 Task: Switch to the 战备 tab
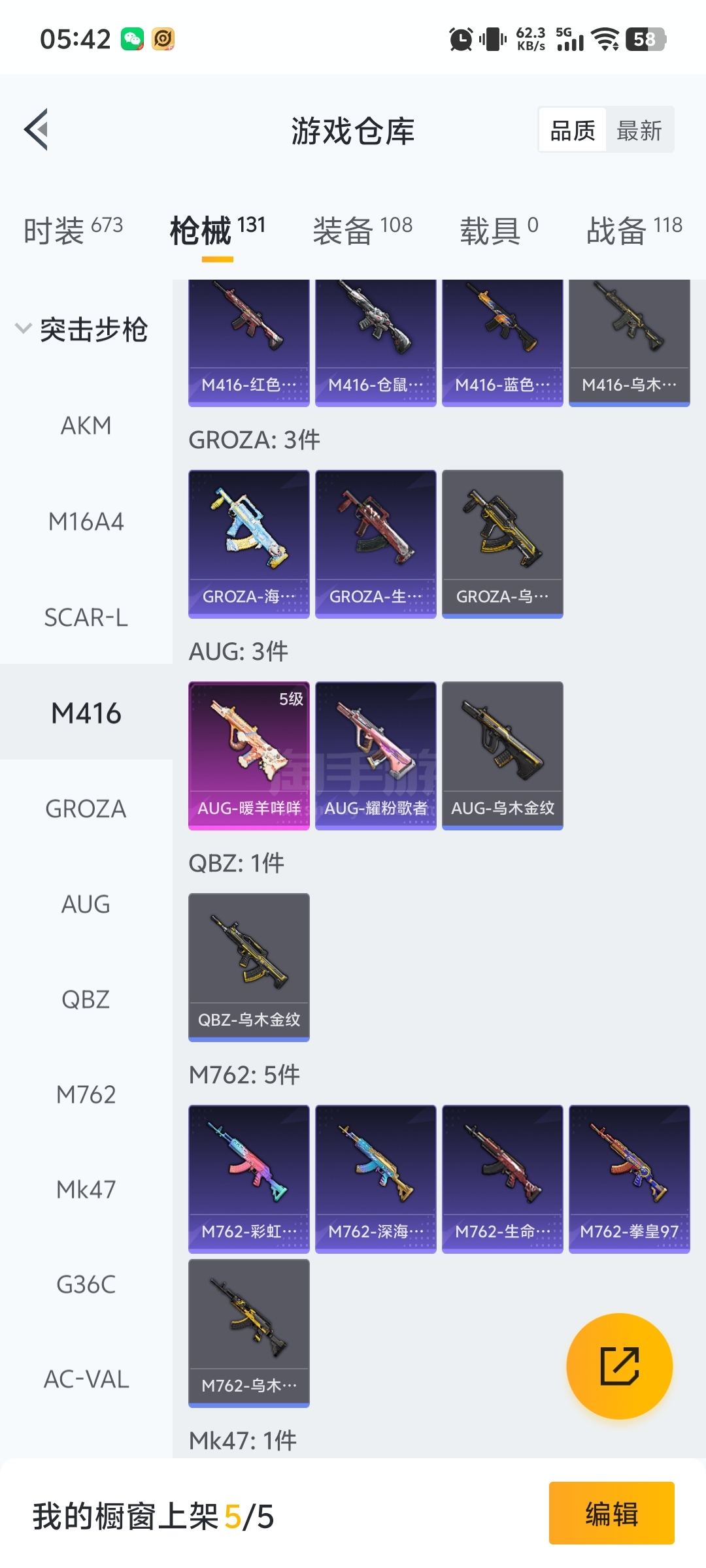tap(633, 230)
